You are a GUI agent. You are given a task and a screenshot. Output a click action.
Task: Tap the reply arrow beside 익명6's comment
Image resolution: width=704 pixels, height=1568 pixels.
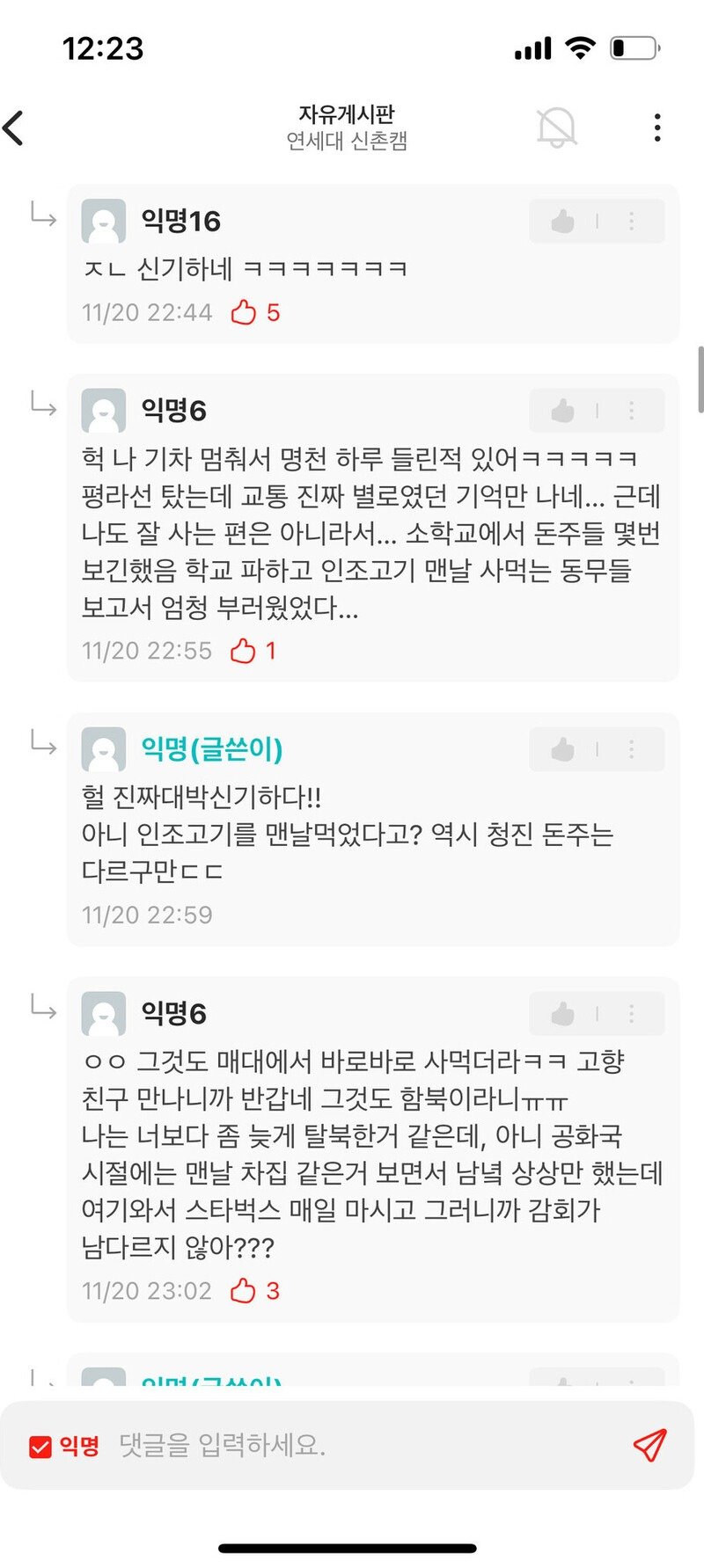click(40, 407)
